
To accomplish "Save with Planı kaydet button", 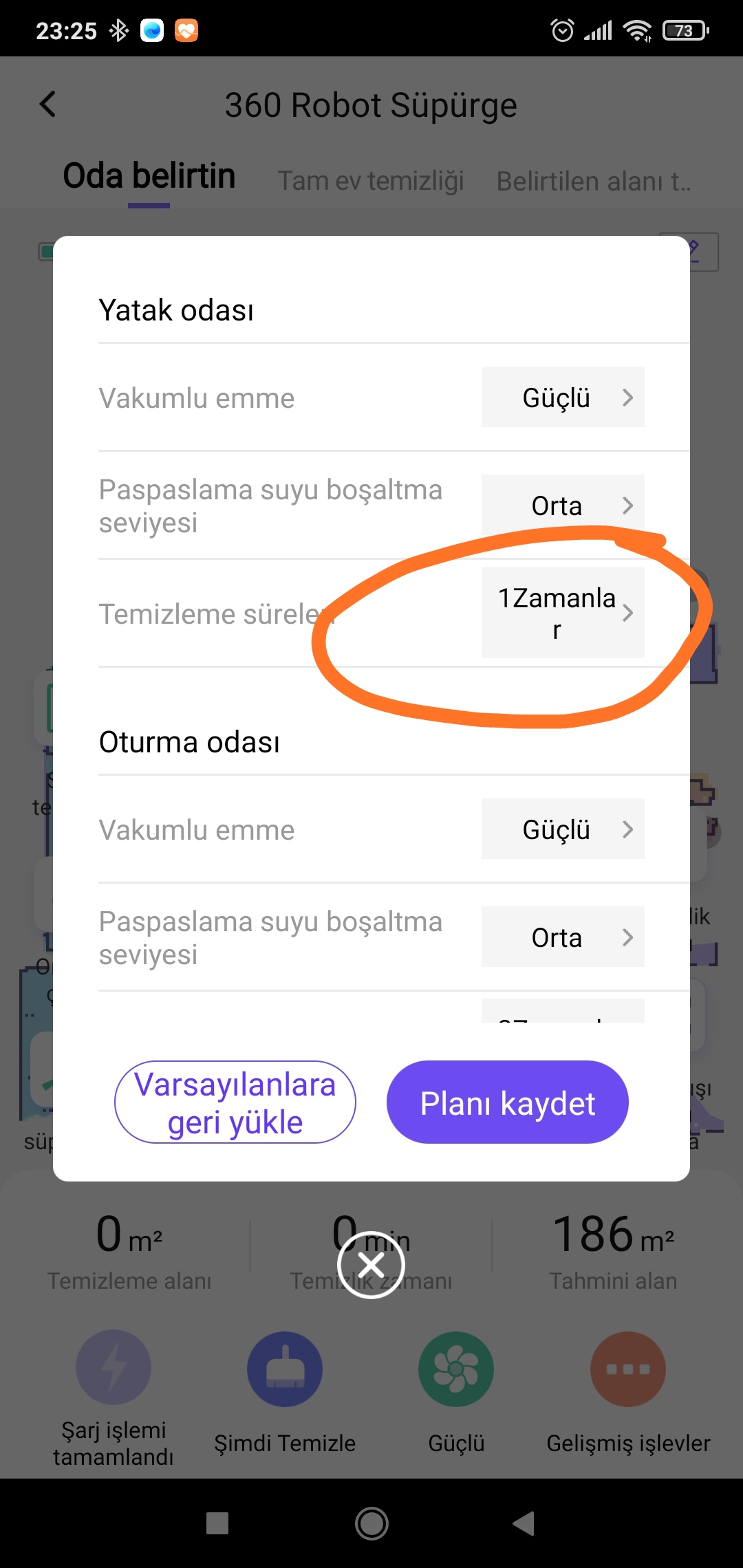I will (508, 1102).
